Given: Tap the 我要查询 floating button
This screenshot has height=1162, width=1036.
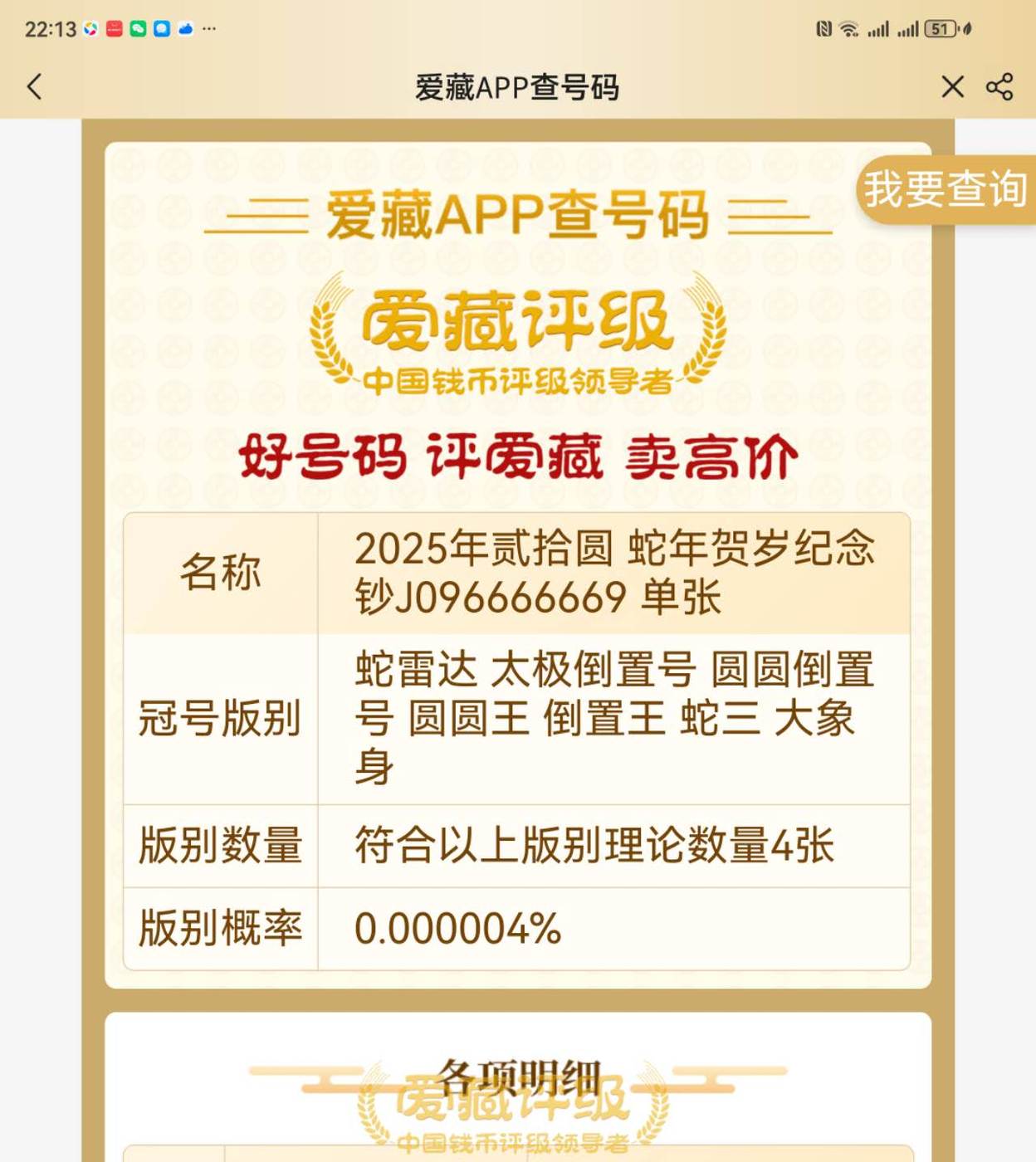Looking at the screenshot, I should 946,189.
